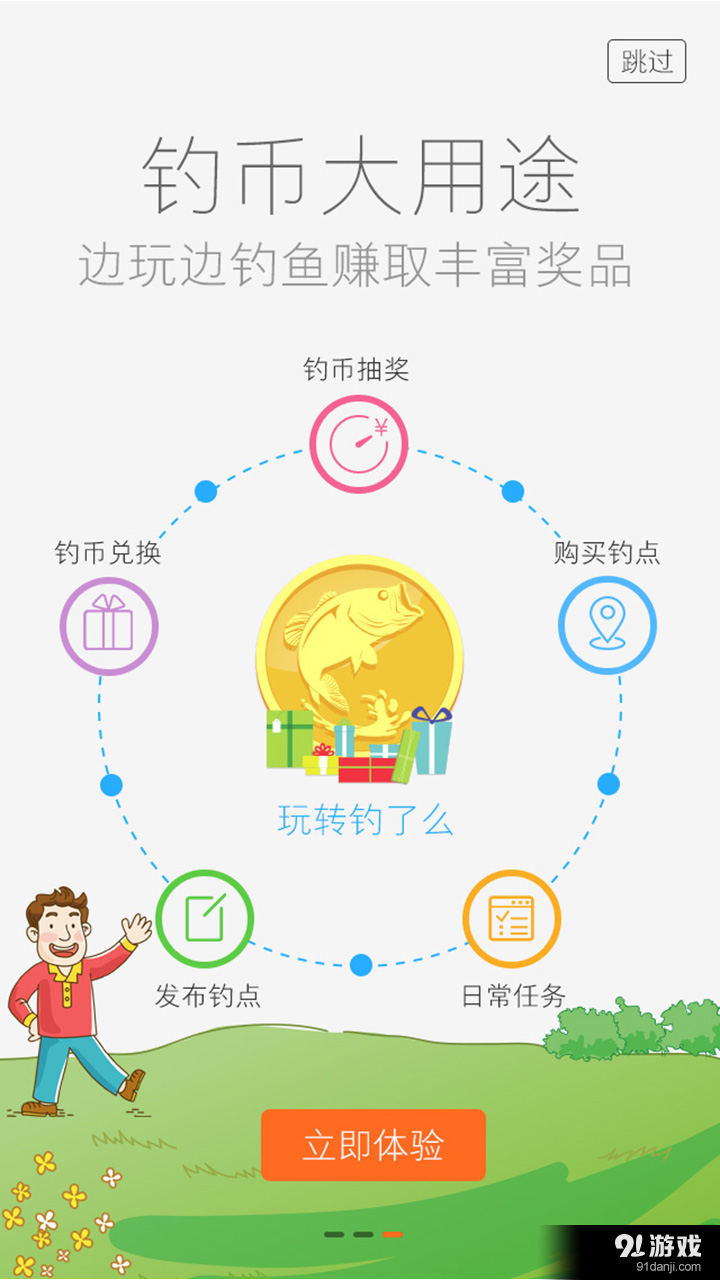This screenshot has width=720, height=1280.
Task: Tap the blue dot above 钓币兑换
Action: 203,491
